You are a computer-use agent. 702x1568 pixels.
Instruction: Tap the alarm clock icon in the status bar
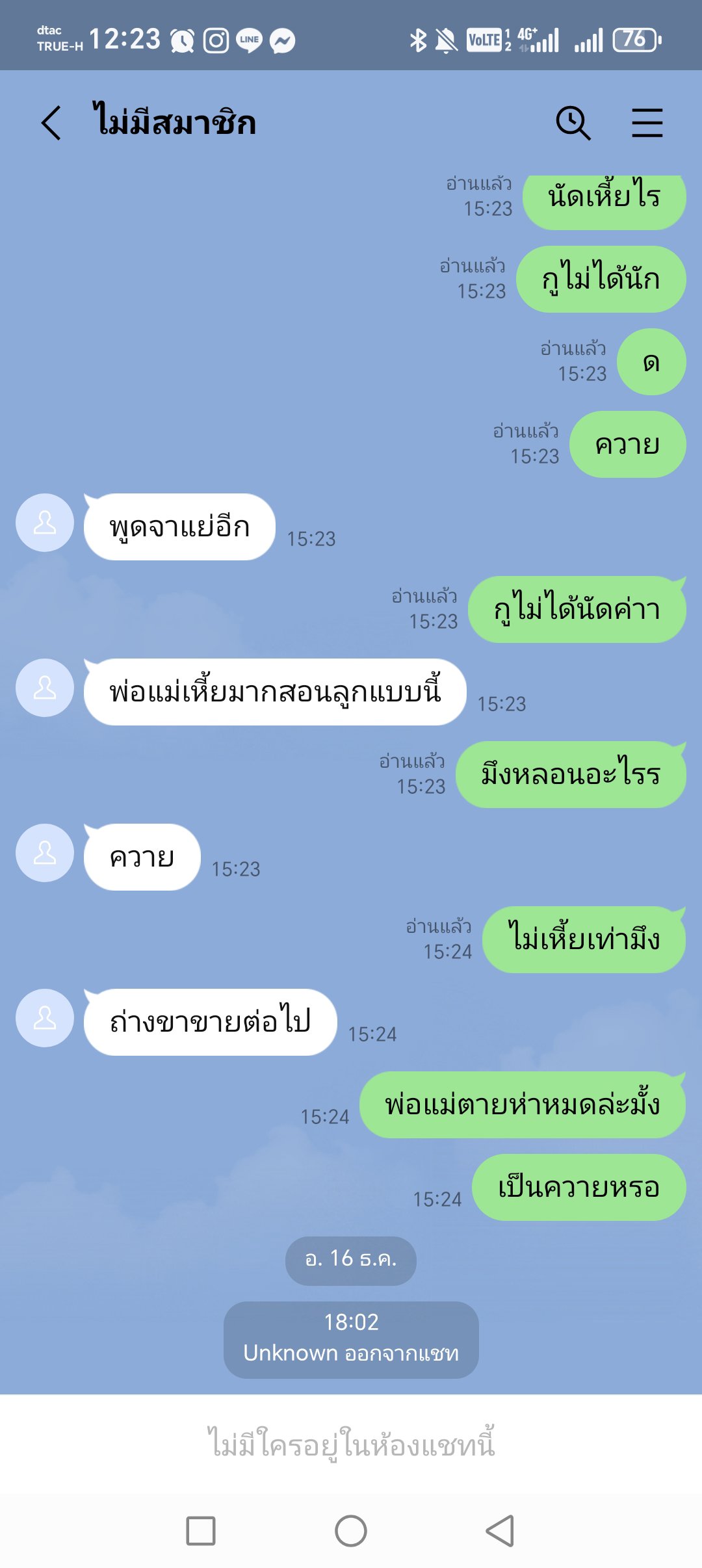pos(181,40)
